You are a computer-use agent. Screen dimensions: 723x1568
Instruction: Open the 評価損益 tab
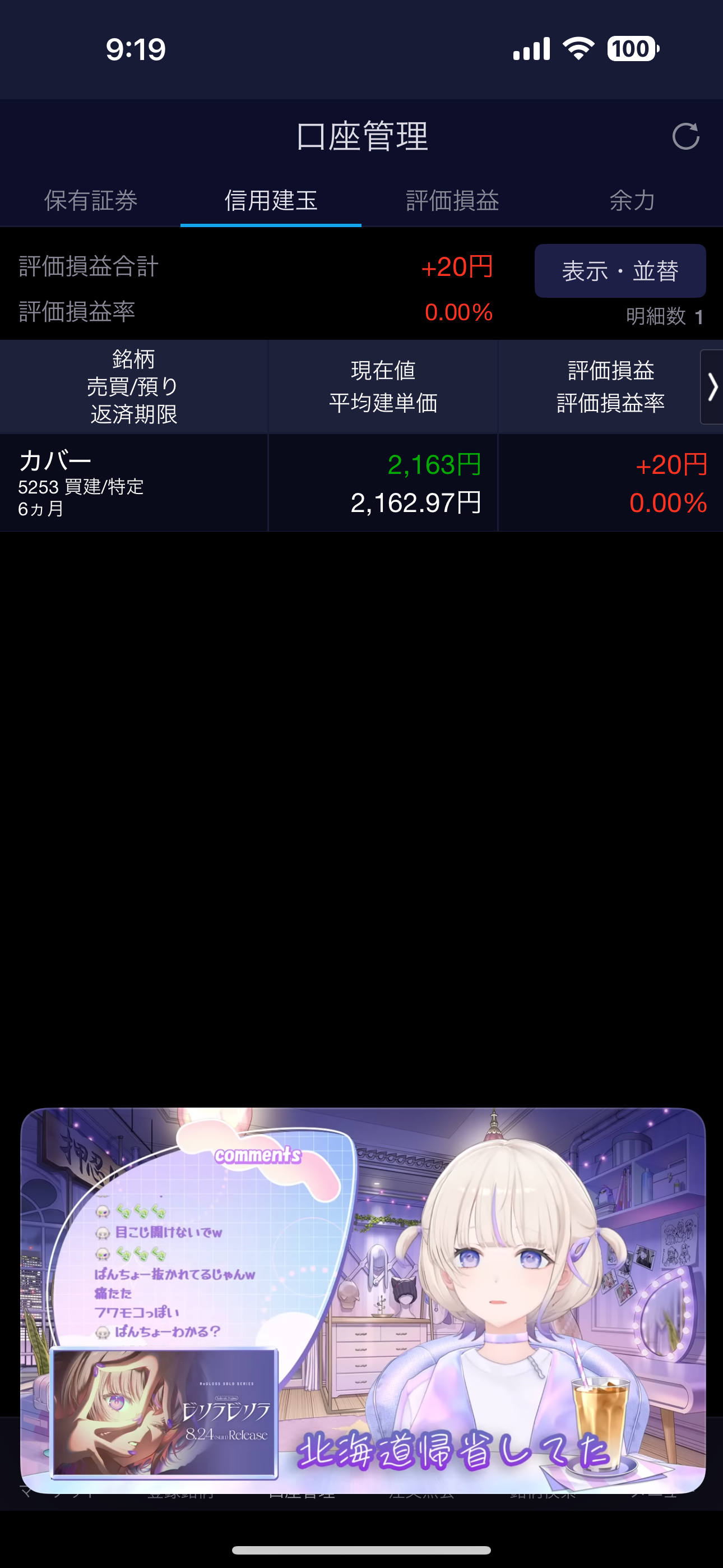pos(452,200)
